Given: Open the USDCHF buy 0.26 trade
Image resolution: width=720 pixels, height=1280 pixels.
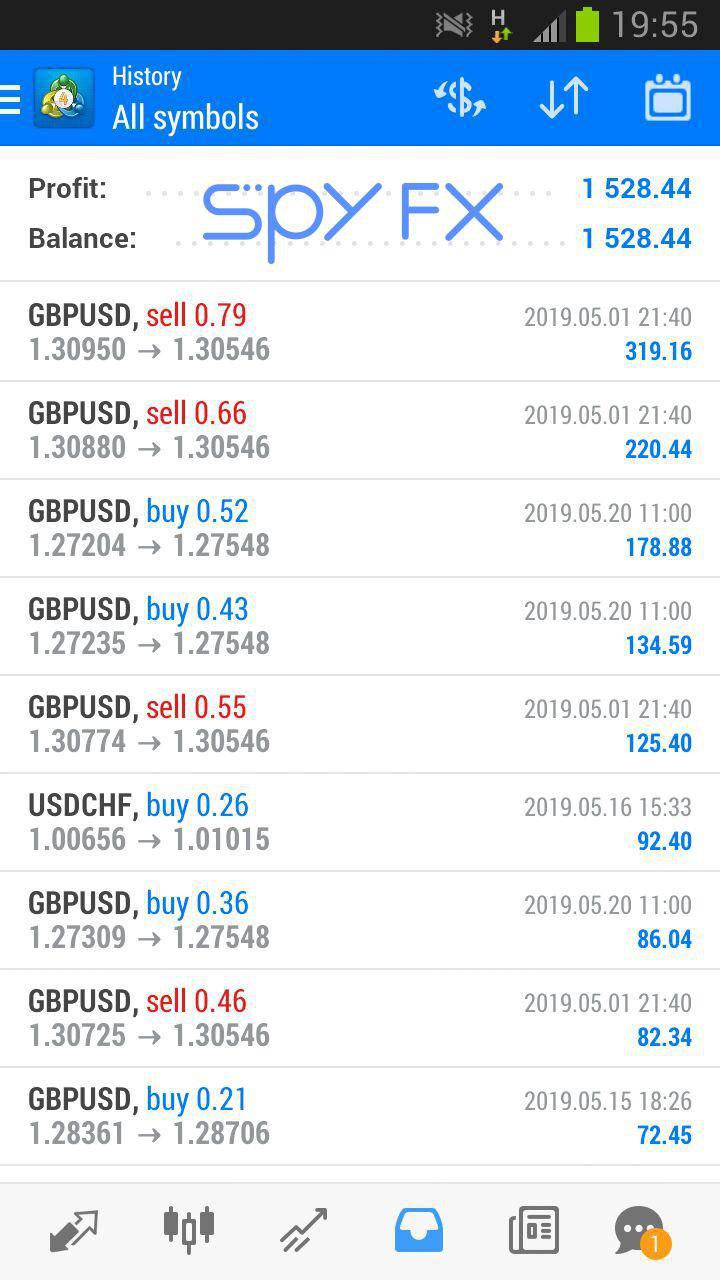Looking at the screenshot, I should coord(360,822).
